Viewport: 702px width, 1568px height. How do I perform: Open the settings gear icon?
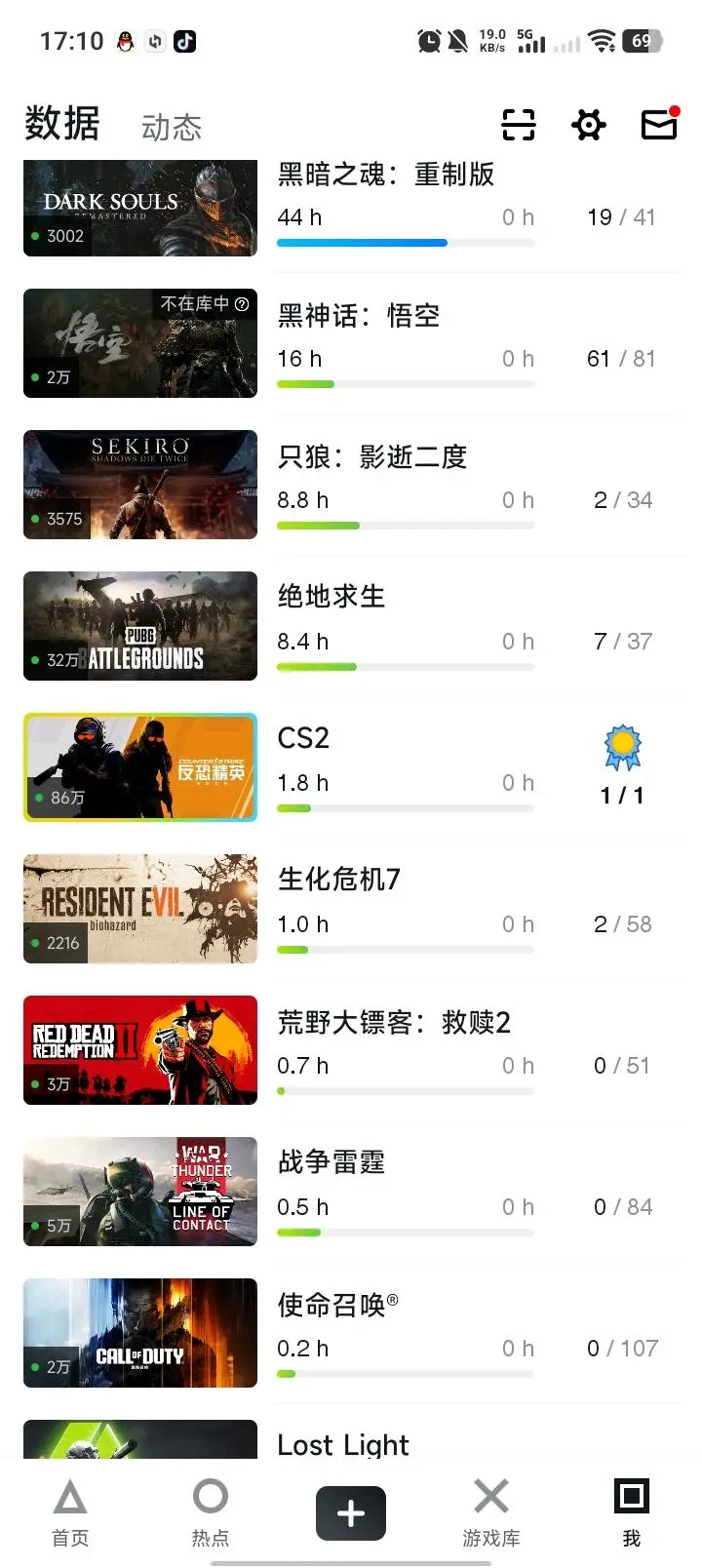point(589,125)
